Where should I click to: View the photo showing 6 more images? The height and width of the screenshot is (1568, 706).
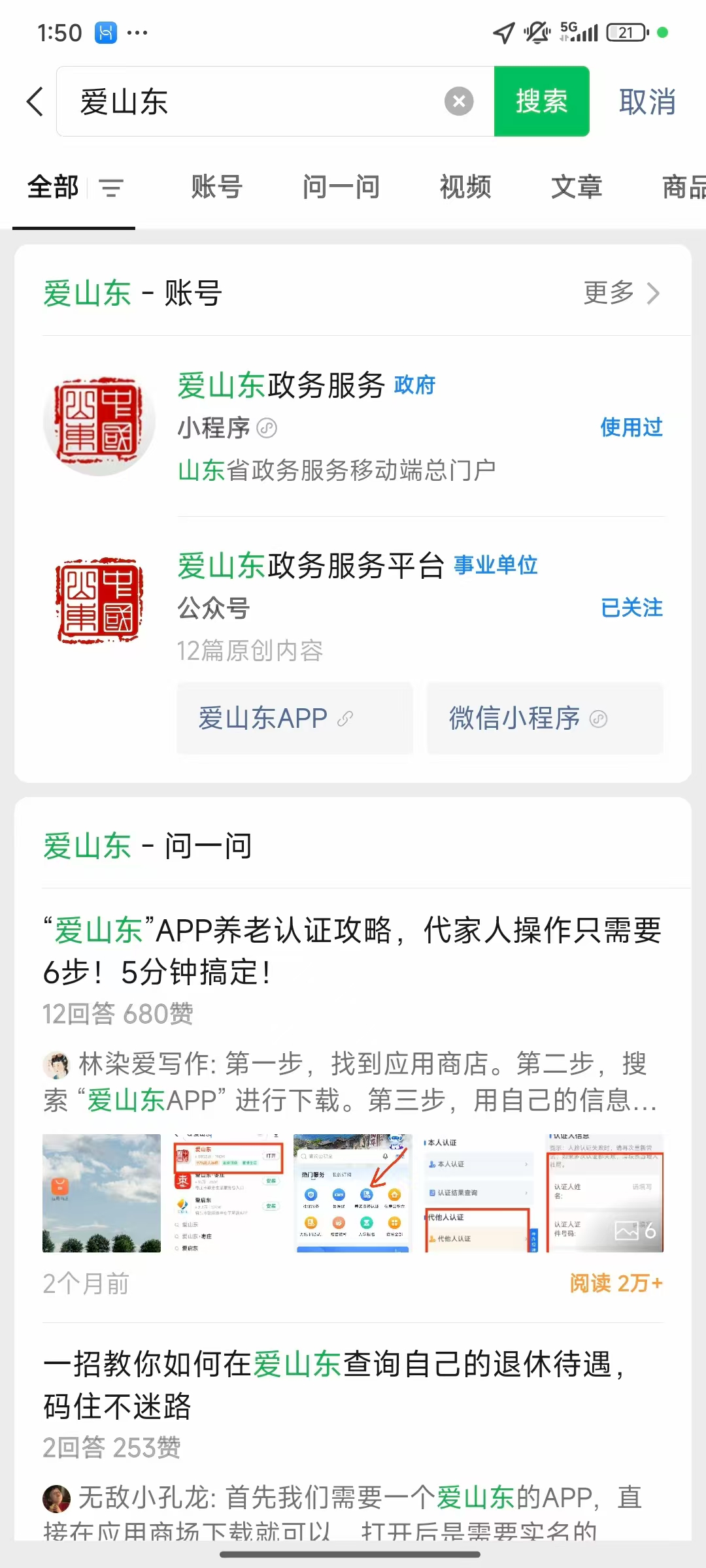pos(605,1193)
